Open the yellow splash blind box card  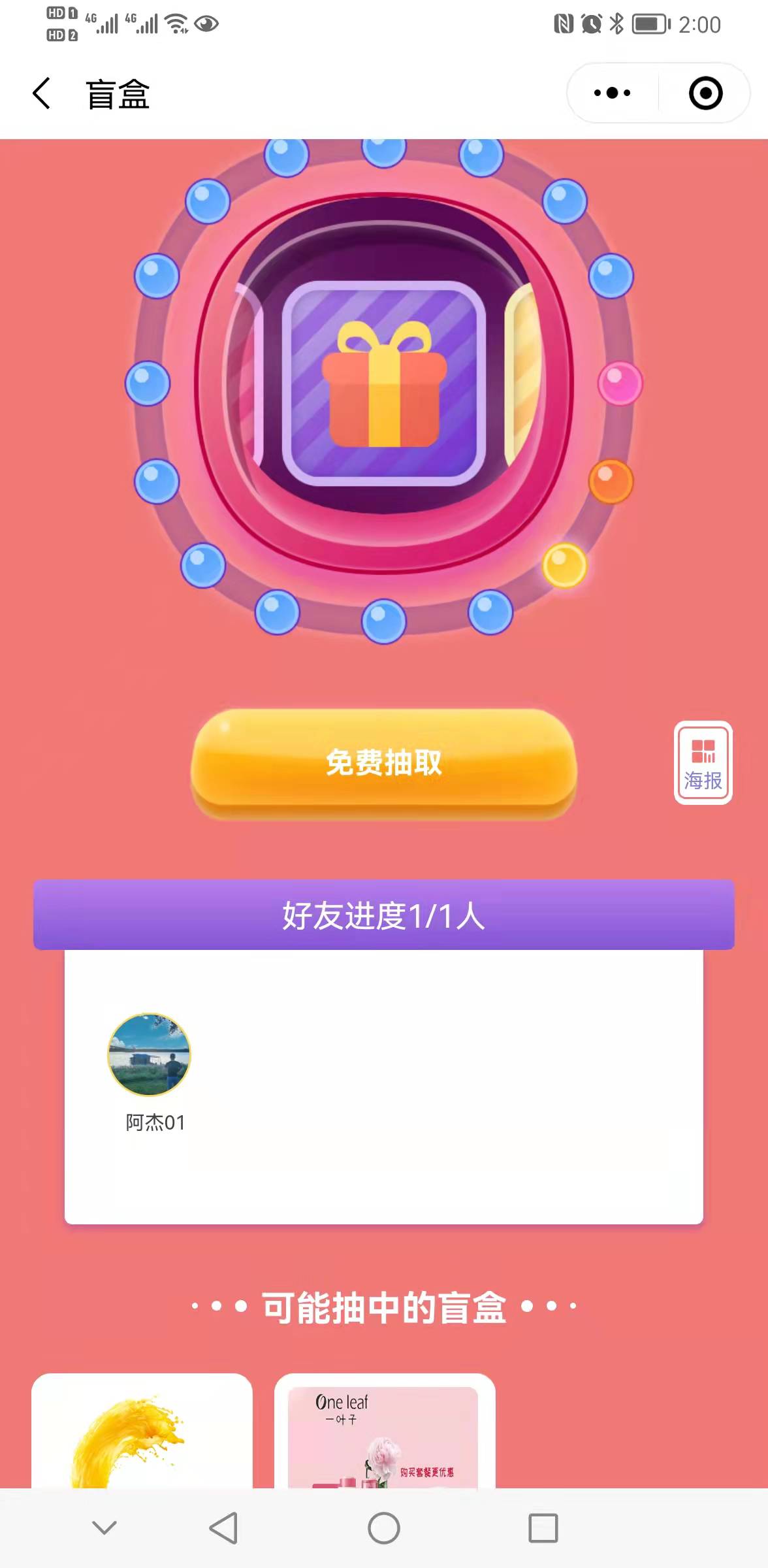142,1434
